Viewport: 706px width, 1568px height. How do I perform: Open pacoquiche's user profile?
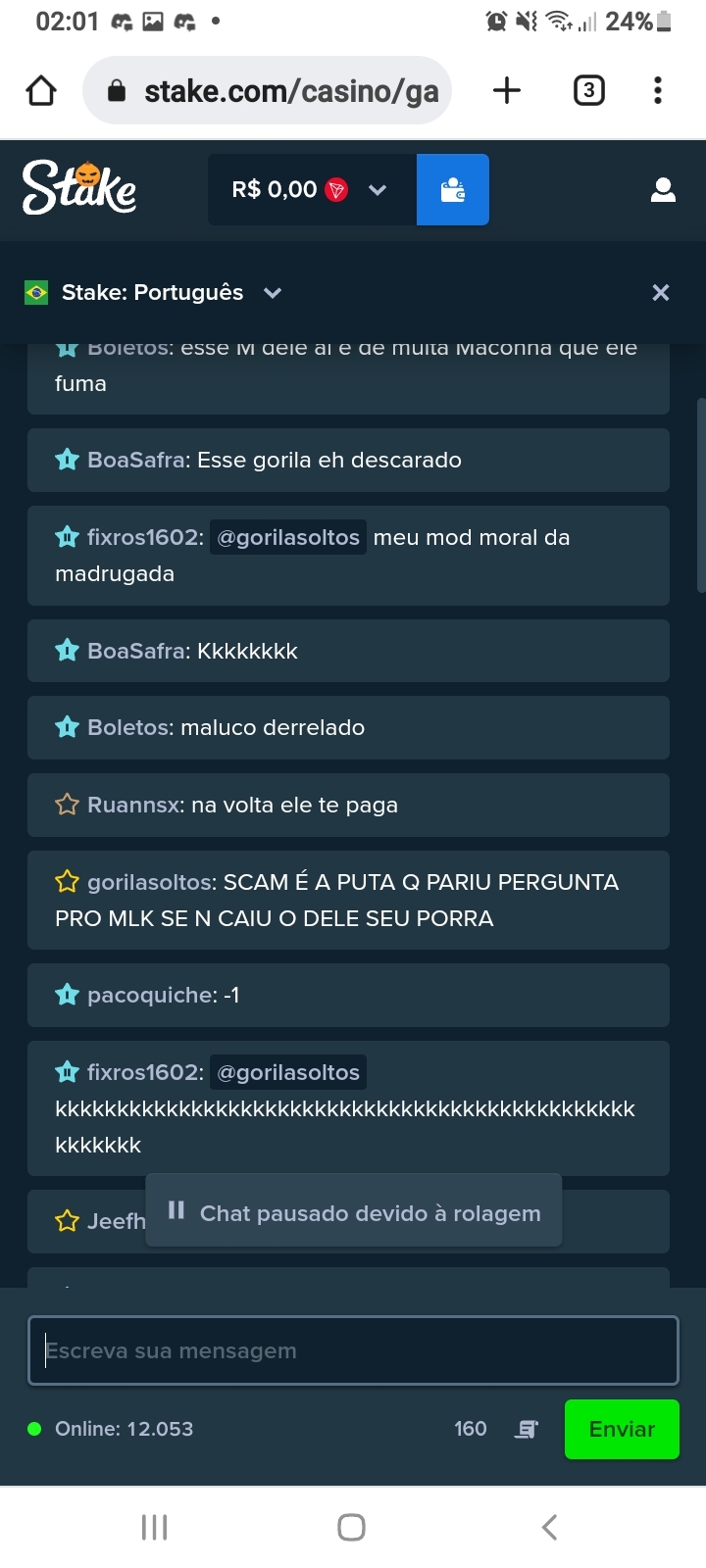tap(151, 995)
